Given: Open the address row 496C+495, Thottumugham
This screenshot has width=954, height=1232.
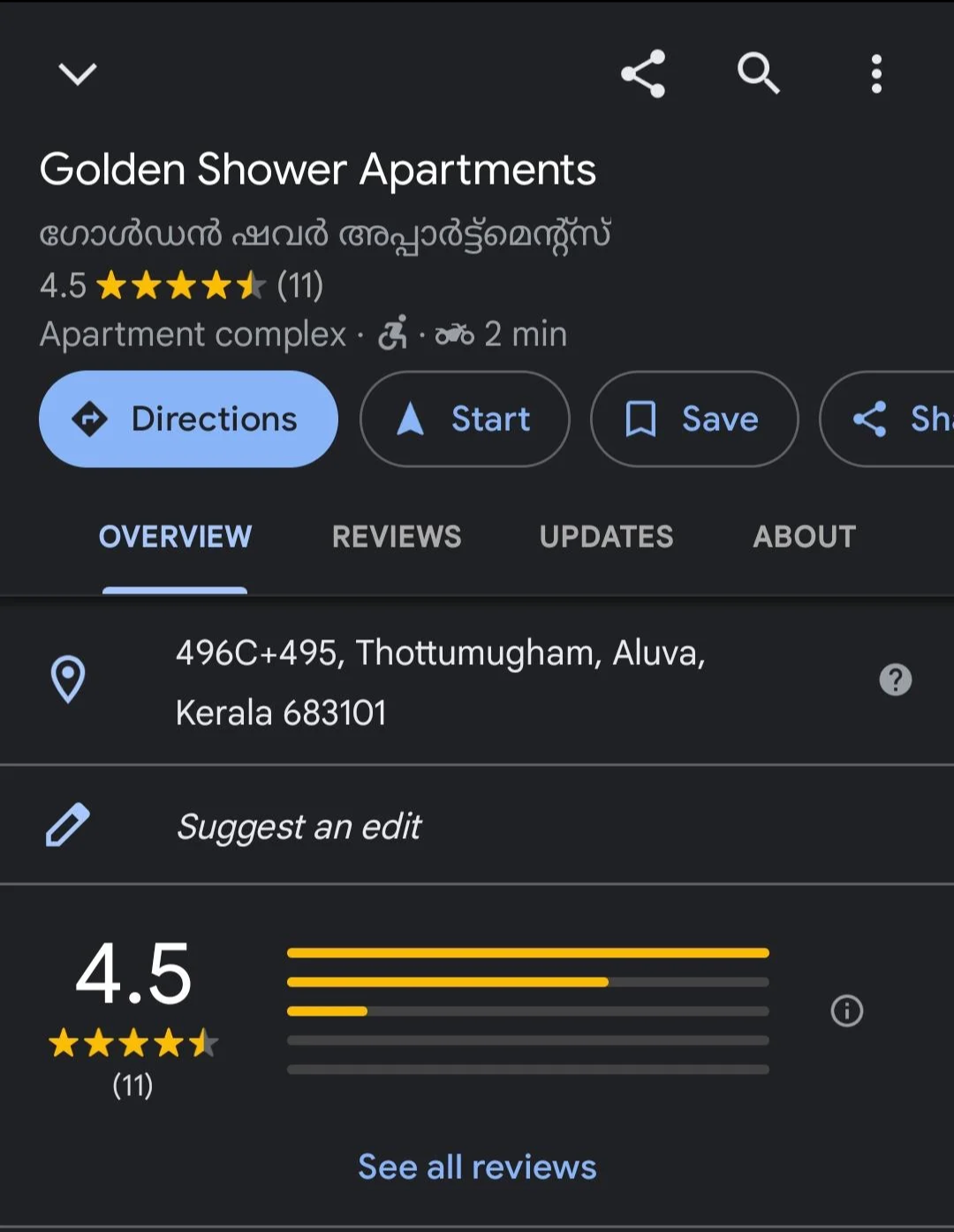Looking at the screenshot, I should point(440,682).
